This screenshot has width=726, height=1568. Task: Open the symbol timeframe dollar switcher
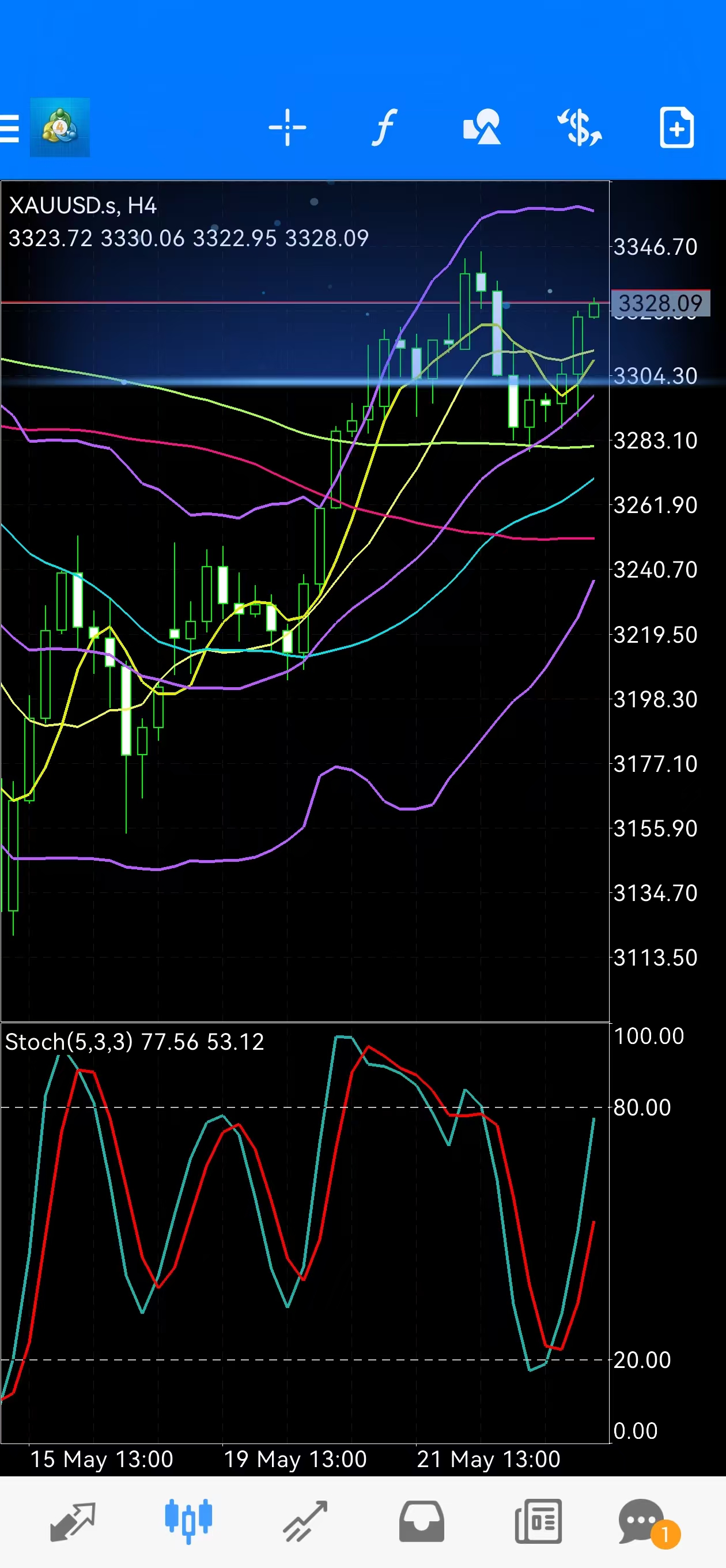pyautogui.click(x=579, y=128)
